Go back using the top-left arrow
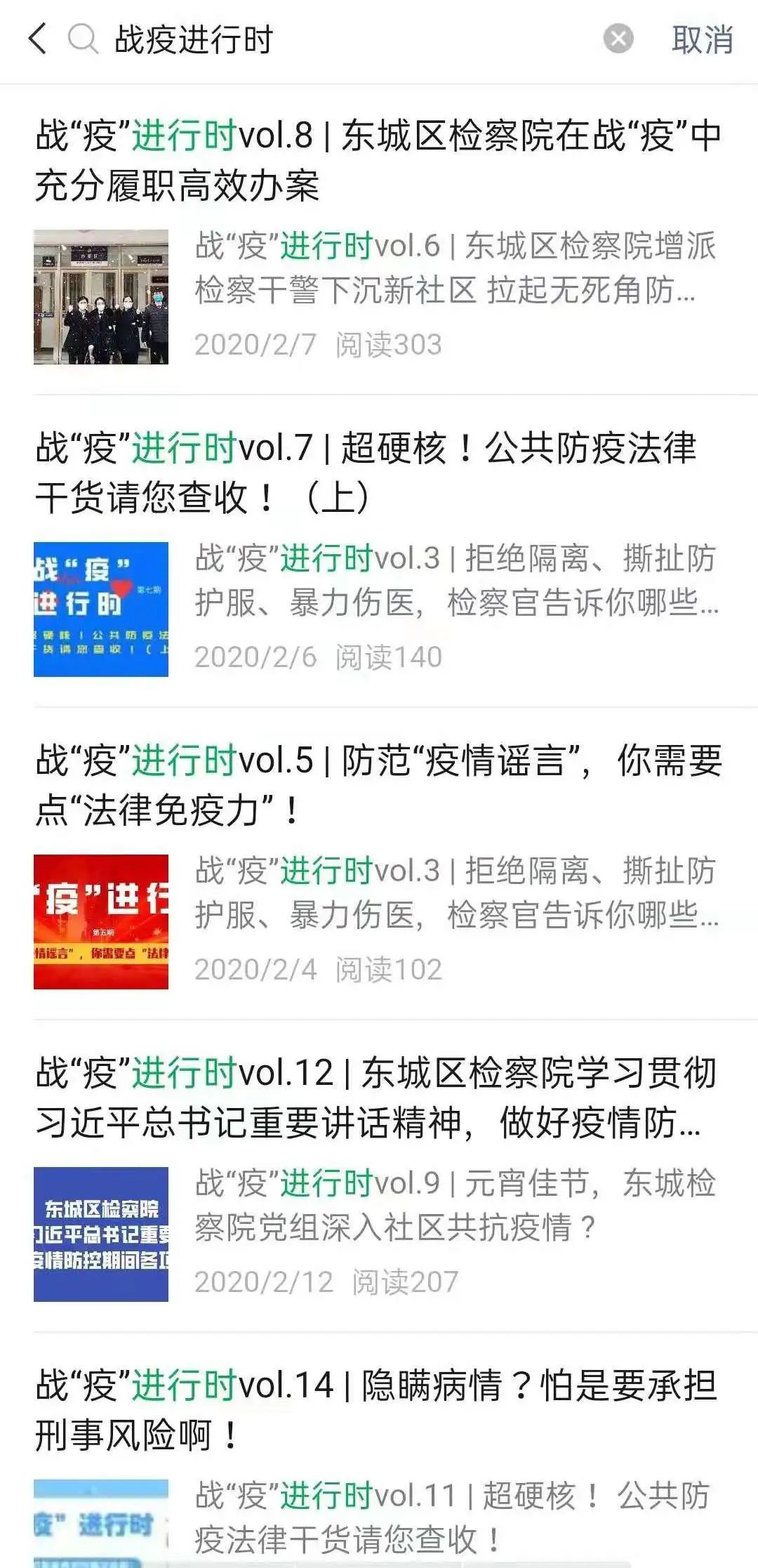This screenshot has width=758, height=1568. (x=38, y=39)
